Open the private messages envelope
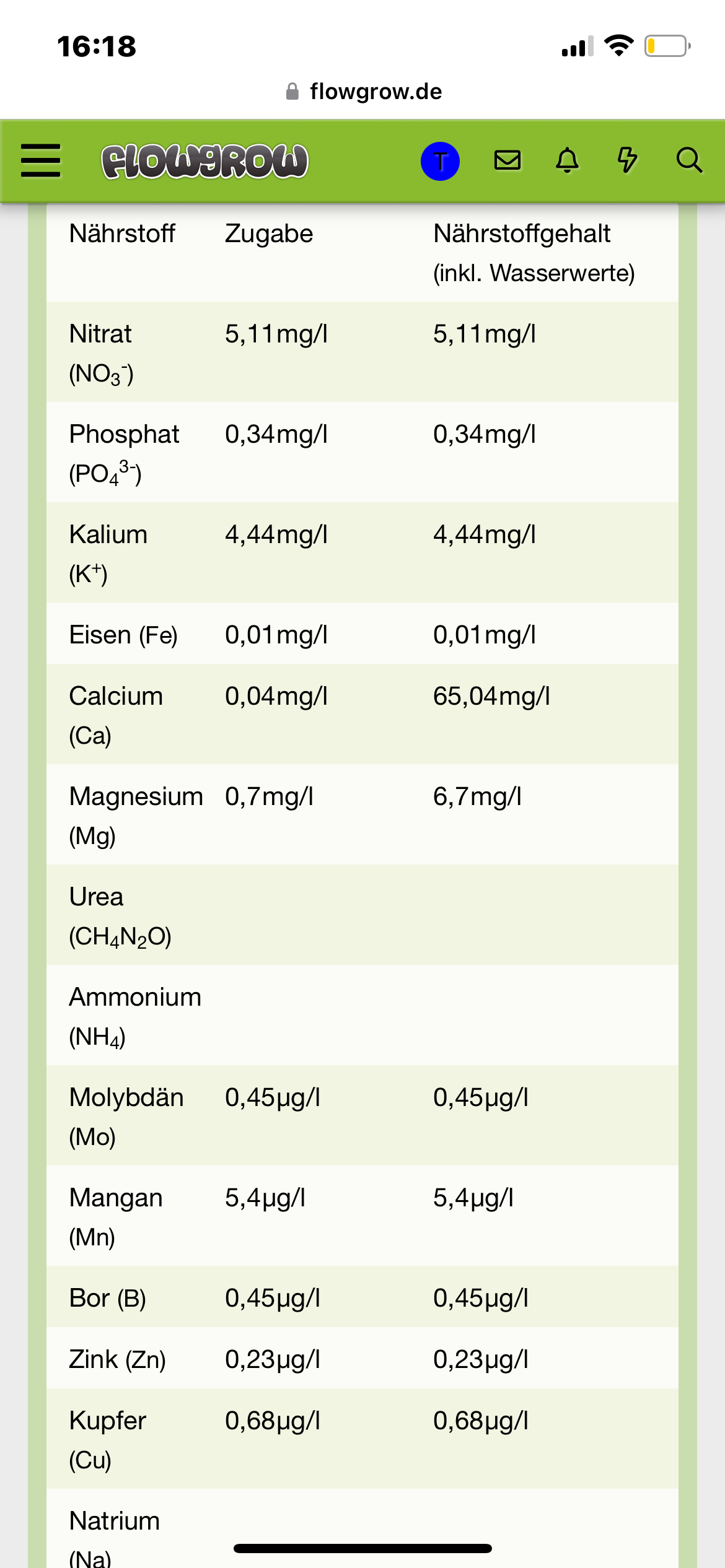The width and height of the screenshot is (725, 1568). (507, 160)
